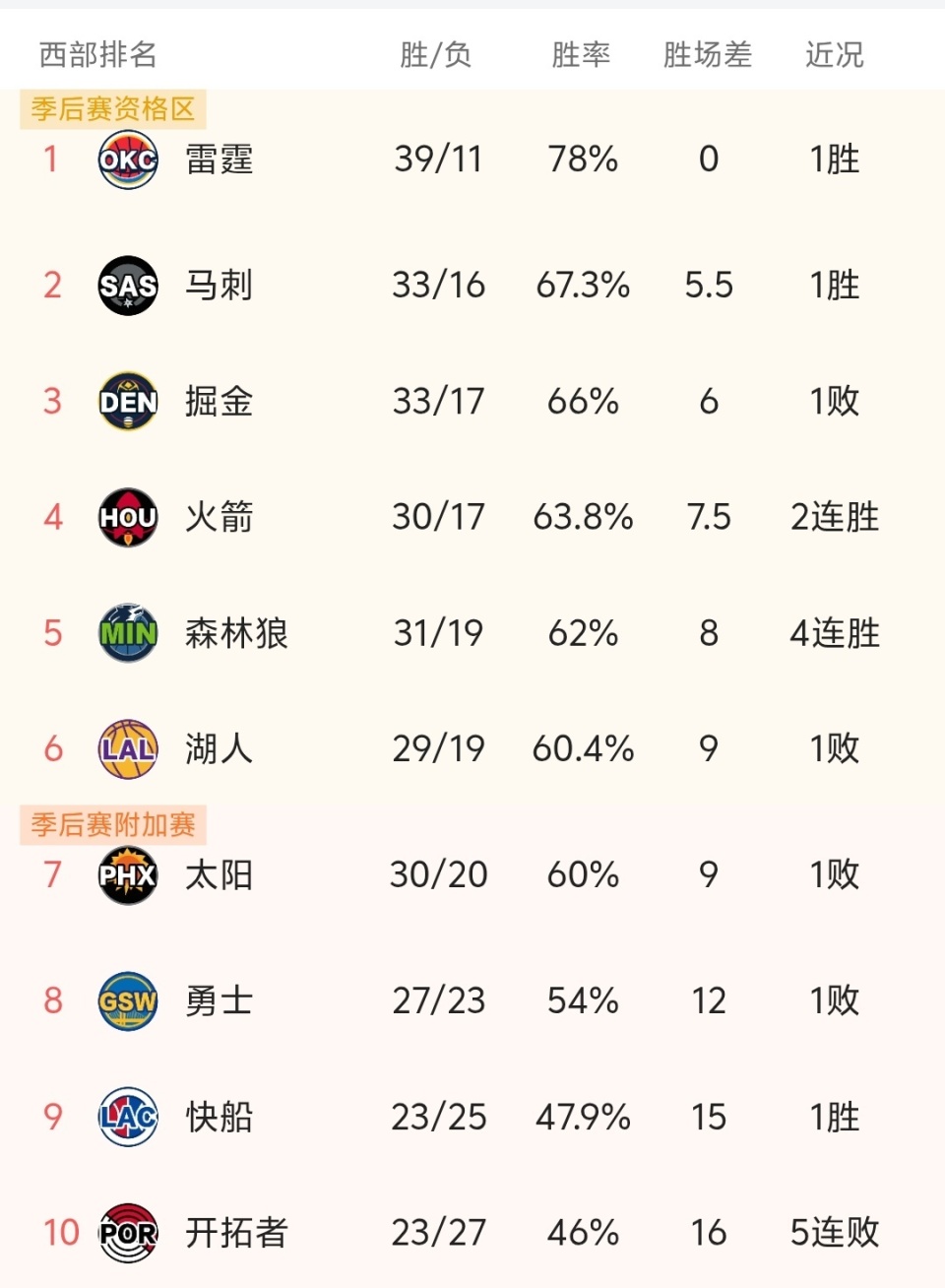Click the 近况 column header
Viewport: 945px width, 1288px height.
coord(834,54)
